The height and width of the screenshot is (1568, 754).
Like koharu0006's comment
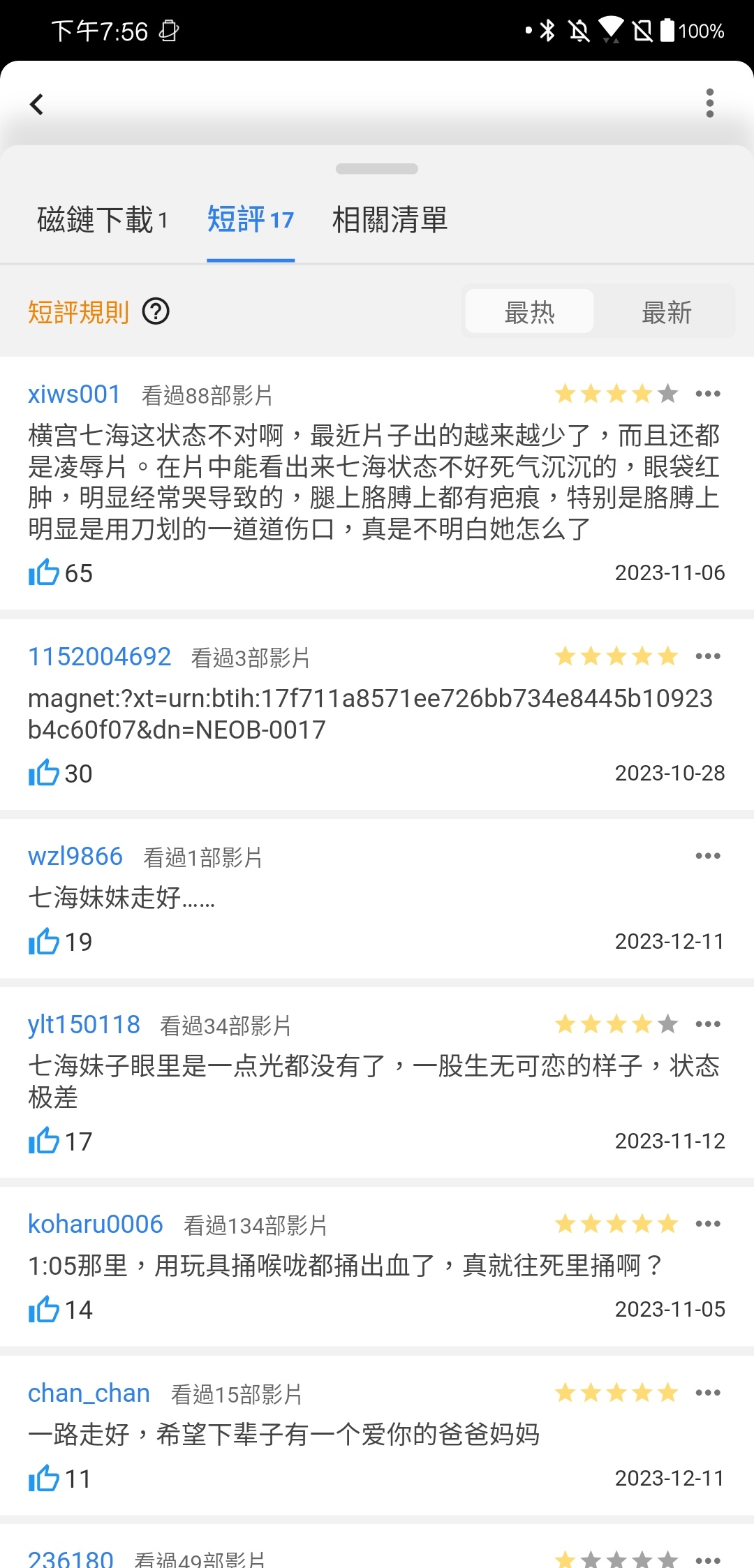point(60,1310)
